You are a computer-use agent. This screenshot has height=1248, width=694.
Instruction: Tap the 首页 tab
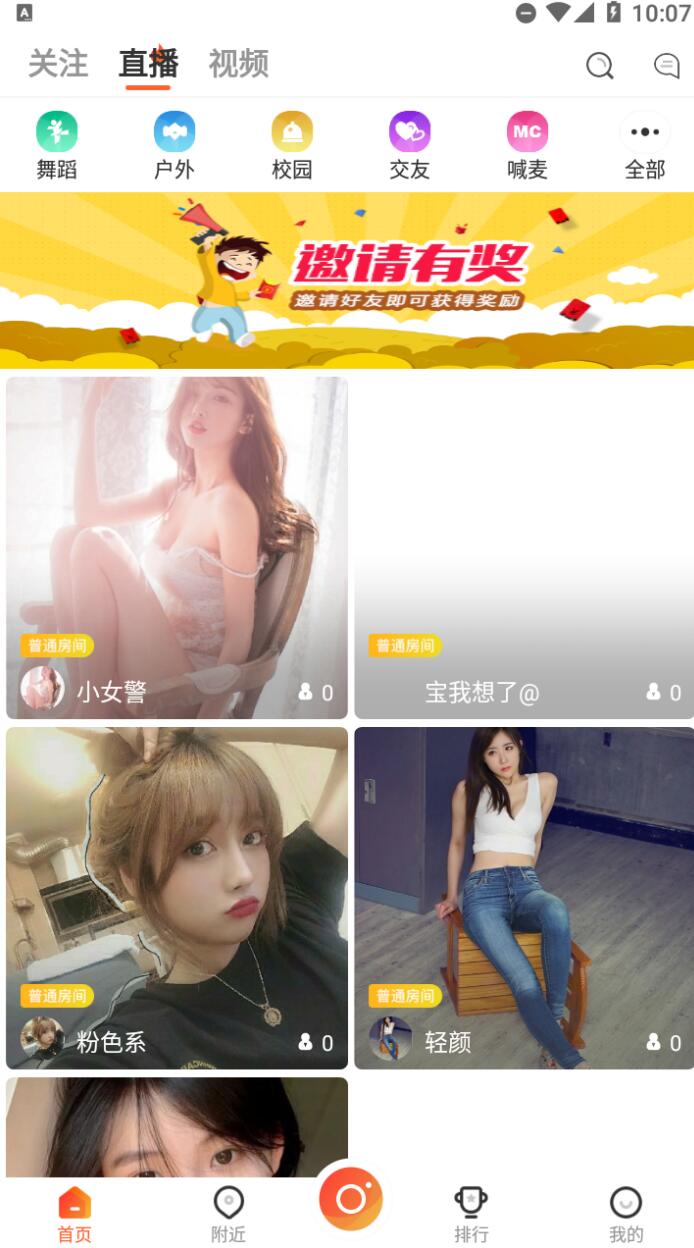pyautogui.click(x=74, y=1213)
